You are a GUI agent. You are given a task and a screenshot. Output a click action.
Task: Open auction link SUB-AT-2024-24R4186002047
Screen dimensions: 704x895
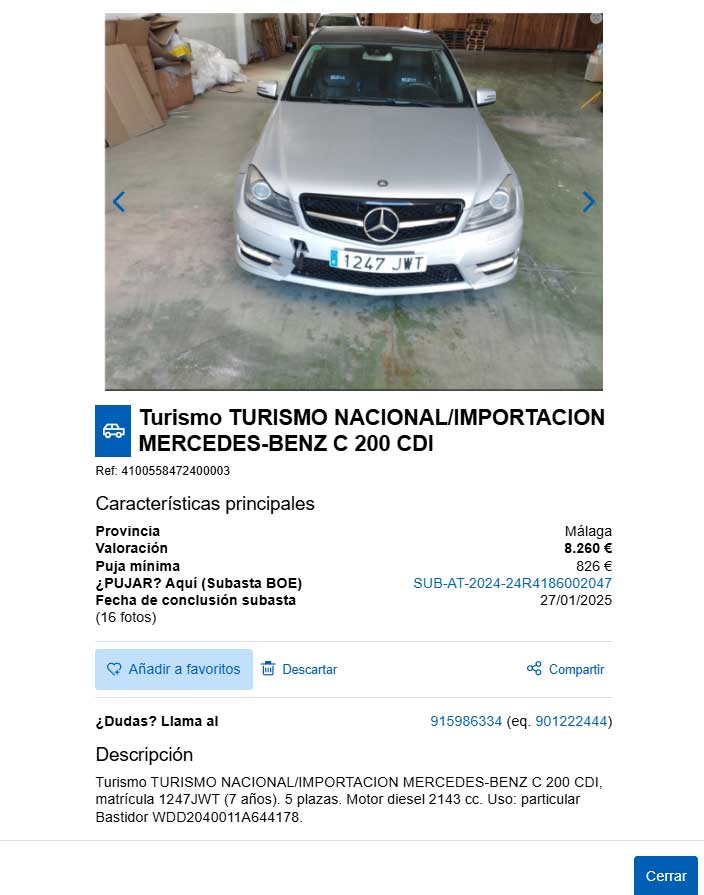[x=512, y=583]
